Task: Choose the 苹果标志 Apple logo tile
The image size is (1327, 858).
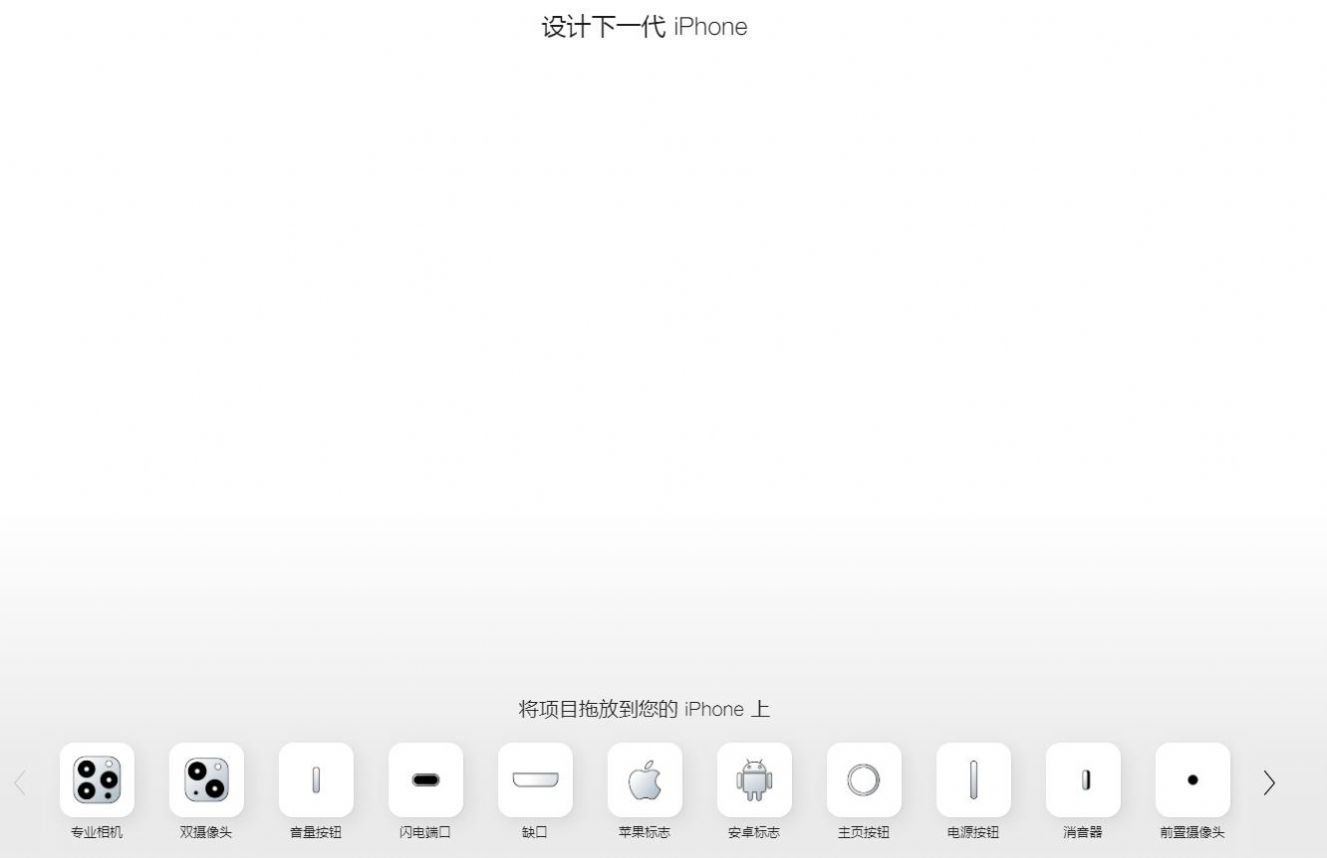Action: [x=645, y=780]
